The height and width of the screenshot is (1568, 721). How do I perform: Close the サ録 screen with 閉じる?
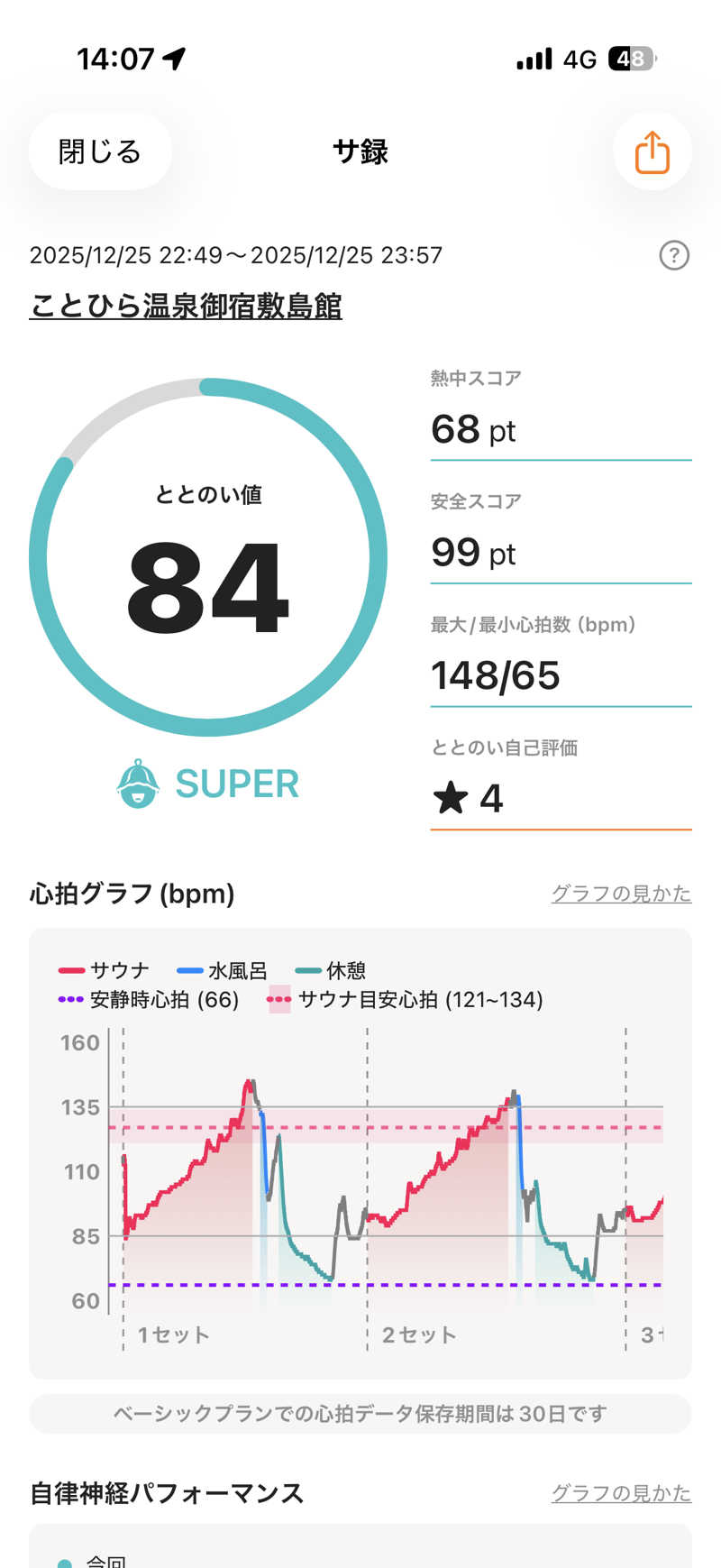100,151
